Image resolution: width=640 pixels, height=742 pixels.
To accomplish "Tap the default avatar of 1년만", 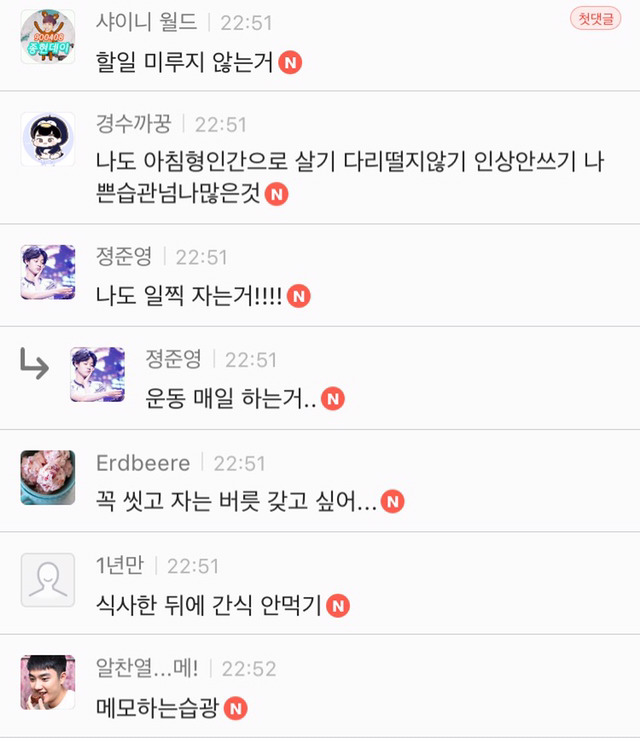I will tap(48, 580).
